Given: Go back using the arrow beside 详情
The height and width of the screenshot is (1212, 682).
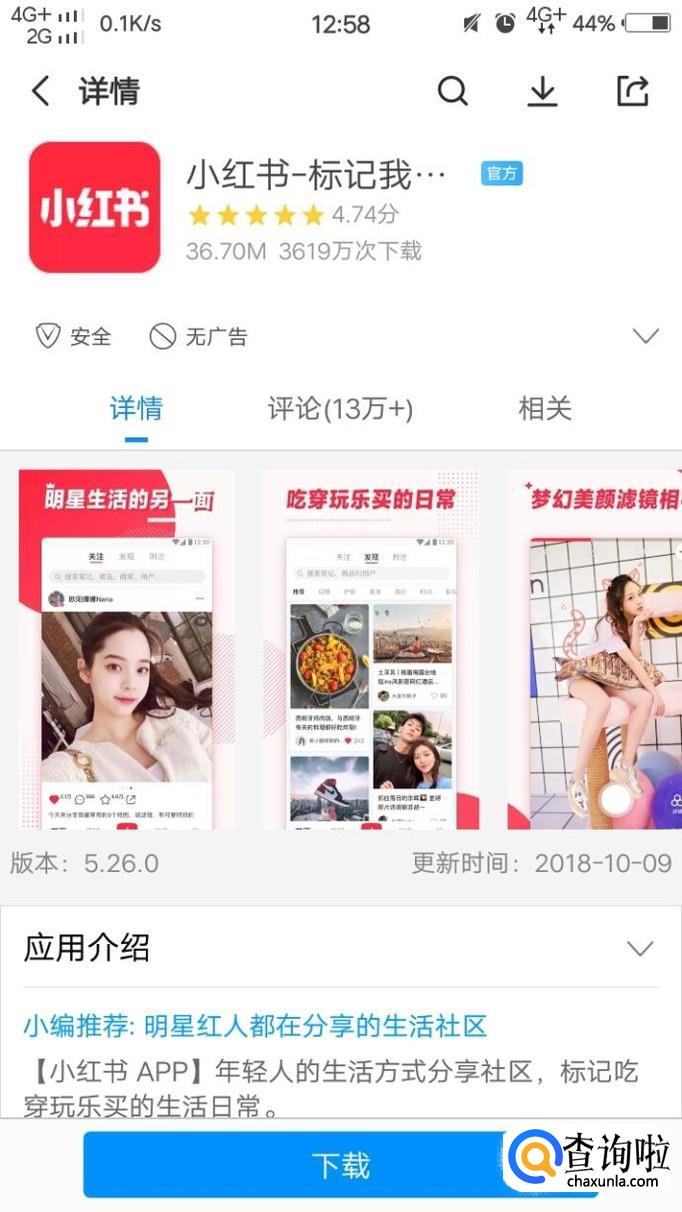Looking at the screenshot, I should click(41, 91).
